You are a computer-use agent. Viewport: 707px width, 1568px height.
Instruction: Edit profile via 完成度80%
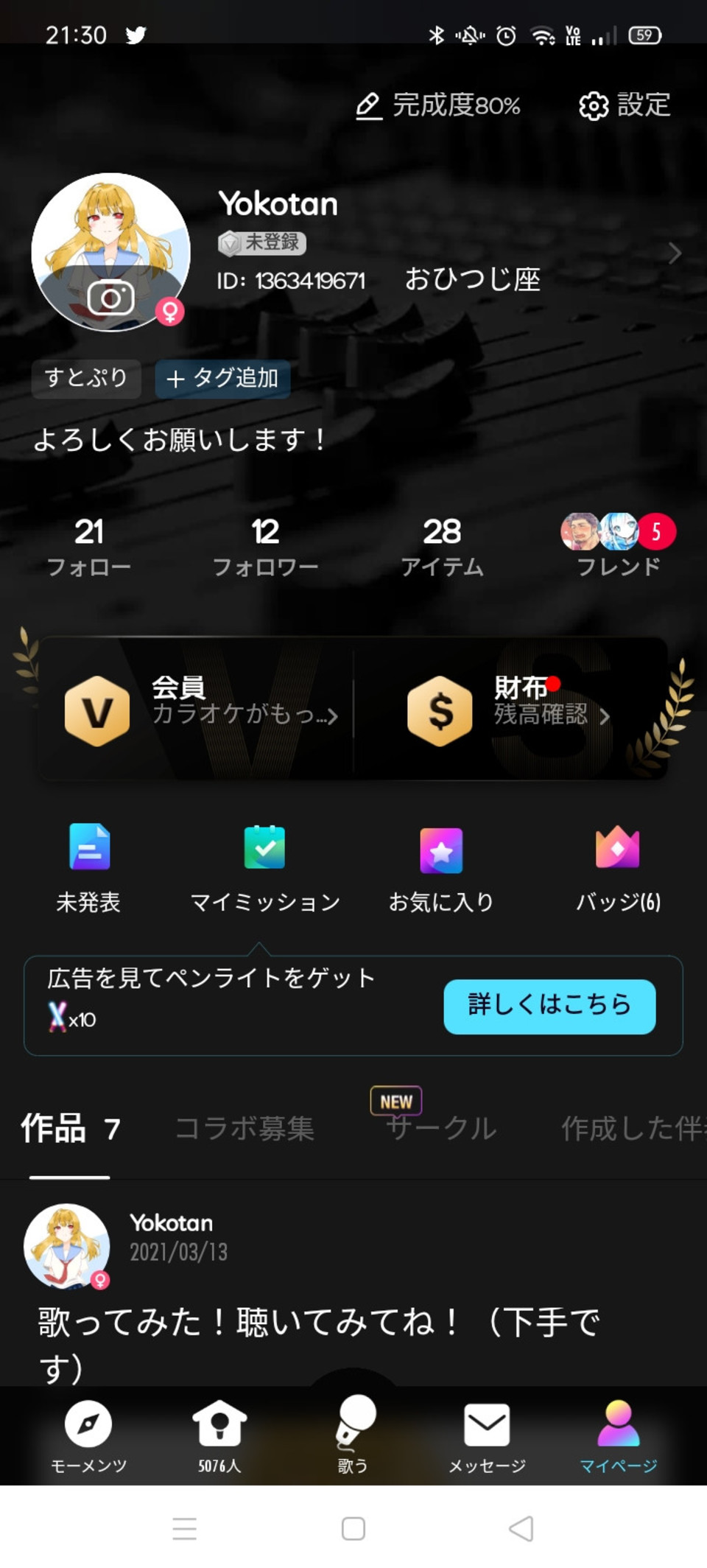point(439,105)
